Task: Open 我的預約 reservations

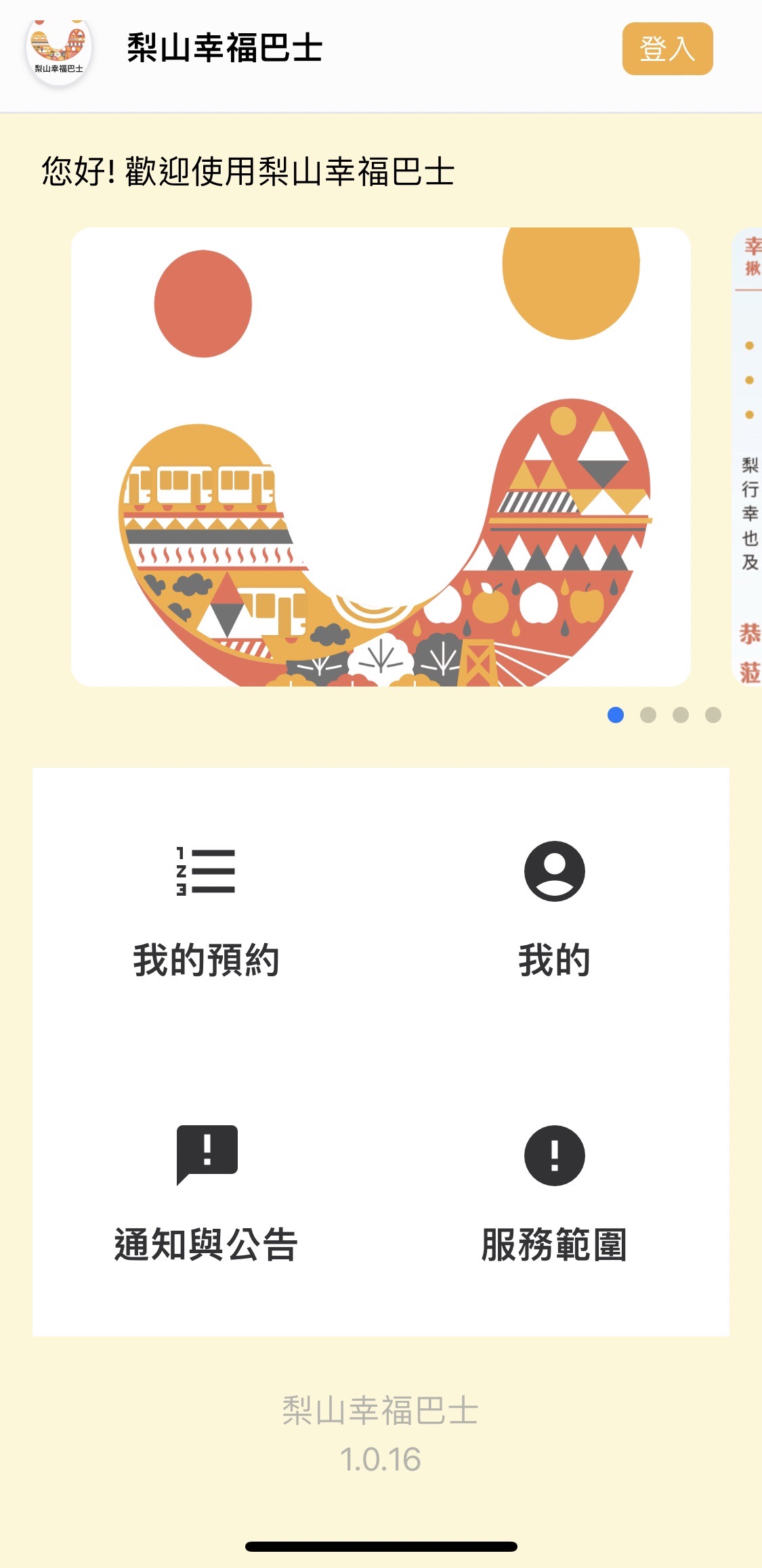Action: pos(206,910)
